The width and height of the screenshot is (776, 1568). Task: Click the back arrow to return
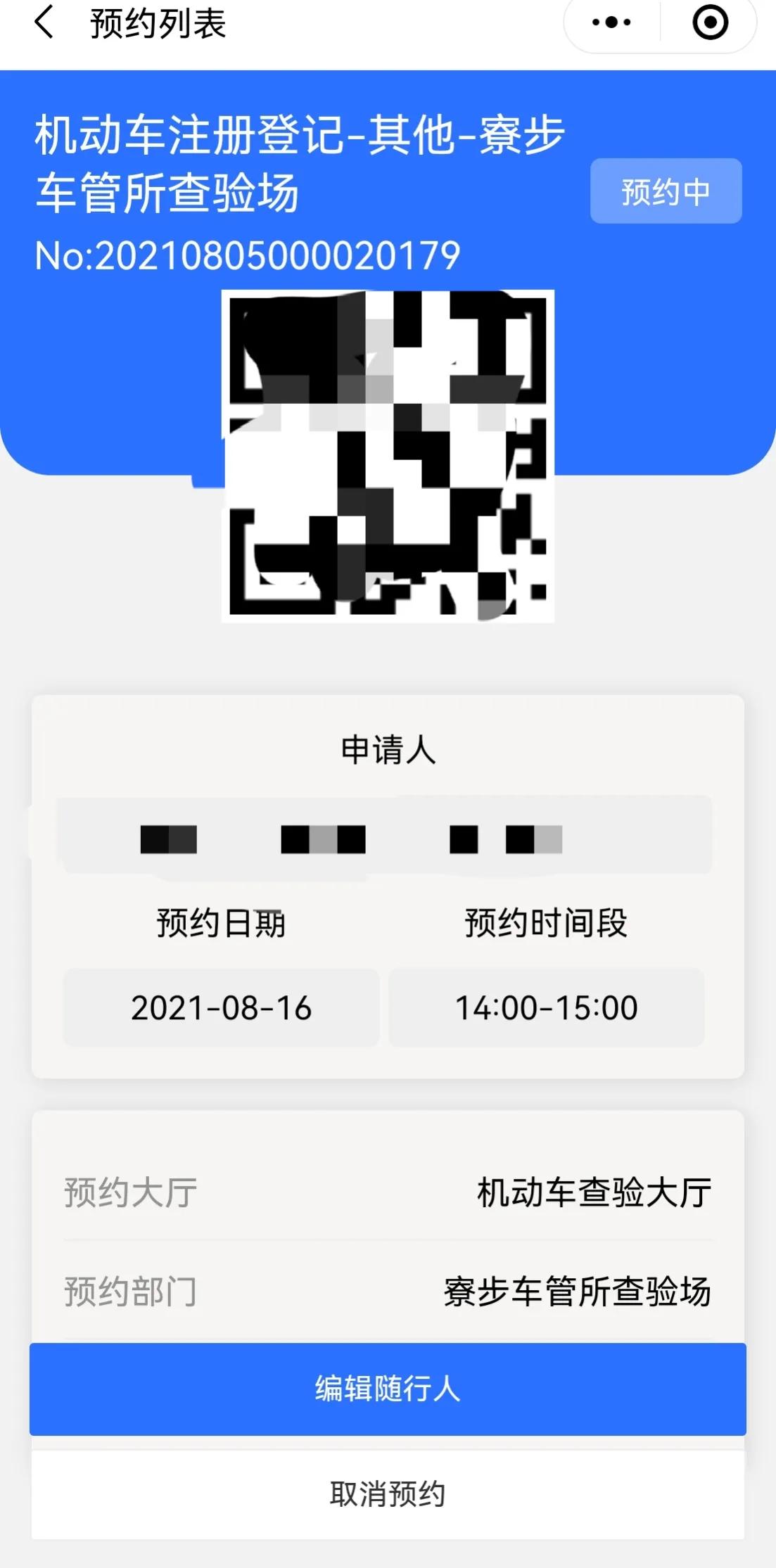pyautogui.click(x=44, y=23)
